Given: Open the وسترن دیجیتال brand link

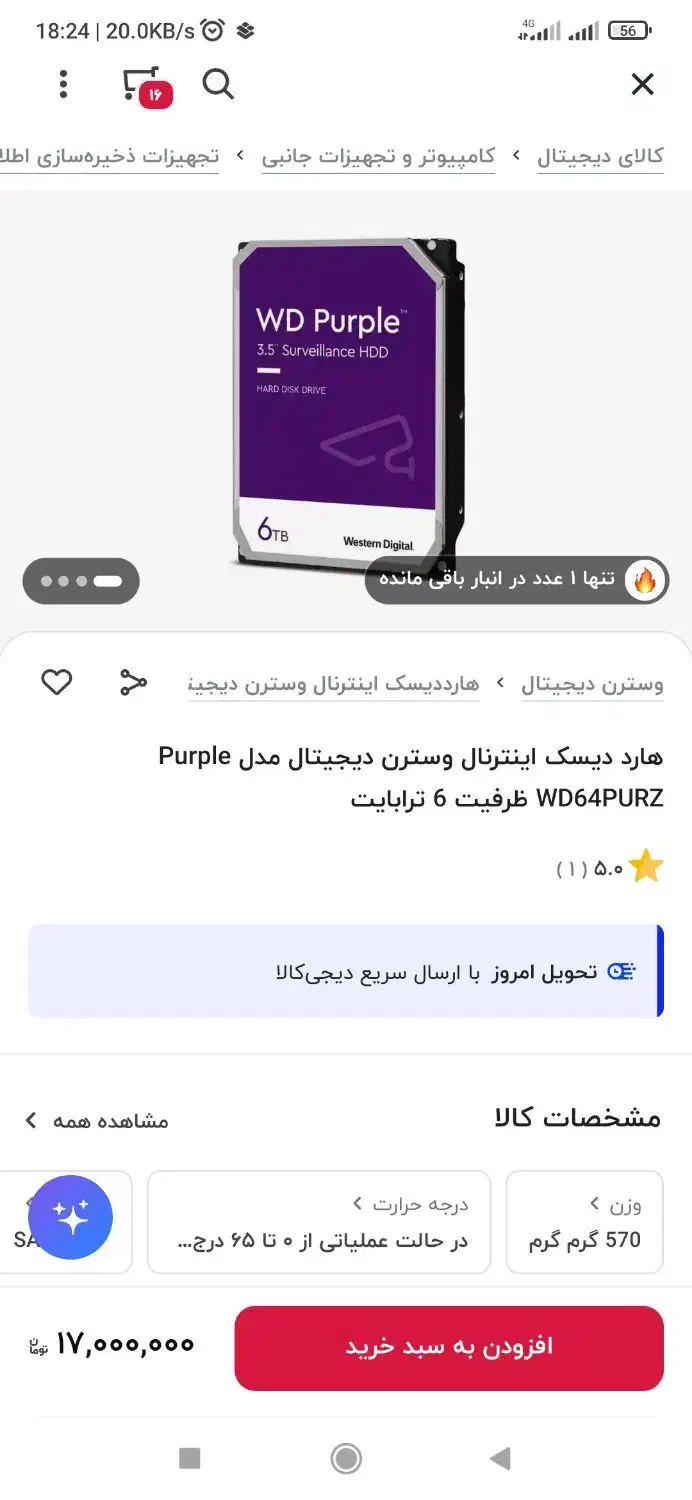Looking at the screenshot, I should pyautogui.click(x=592, y=685).
